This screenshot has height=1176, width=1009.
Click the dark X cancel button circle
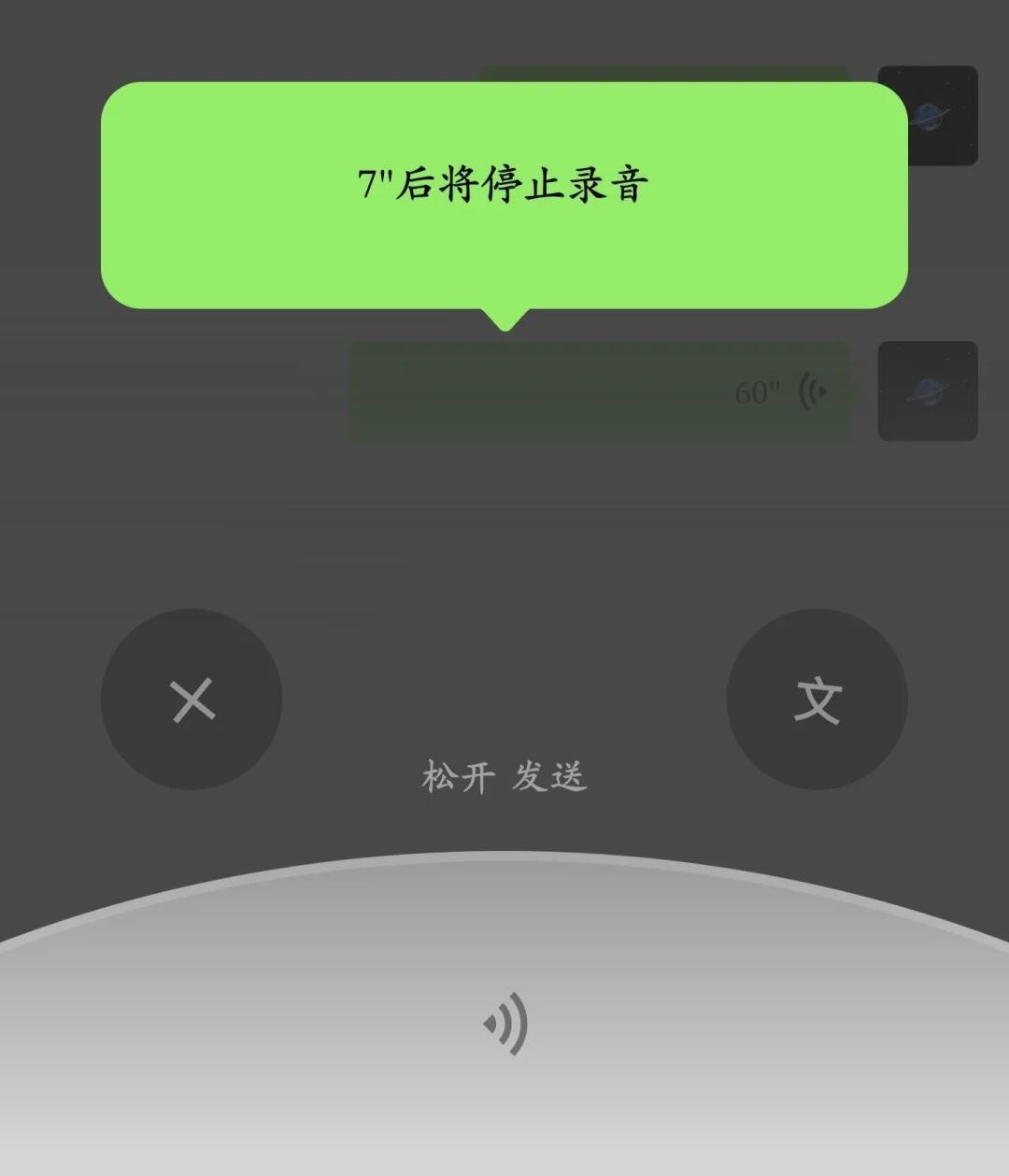pyautogui.click(x=192, y=699)
